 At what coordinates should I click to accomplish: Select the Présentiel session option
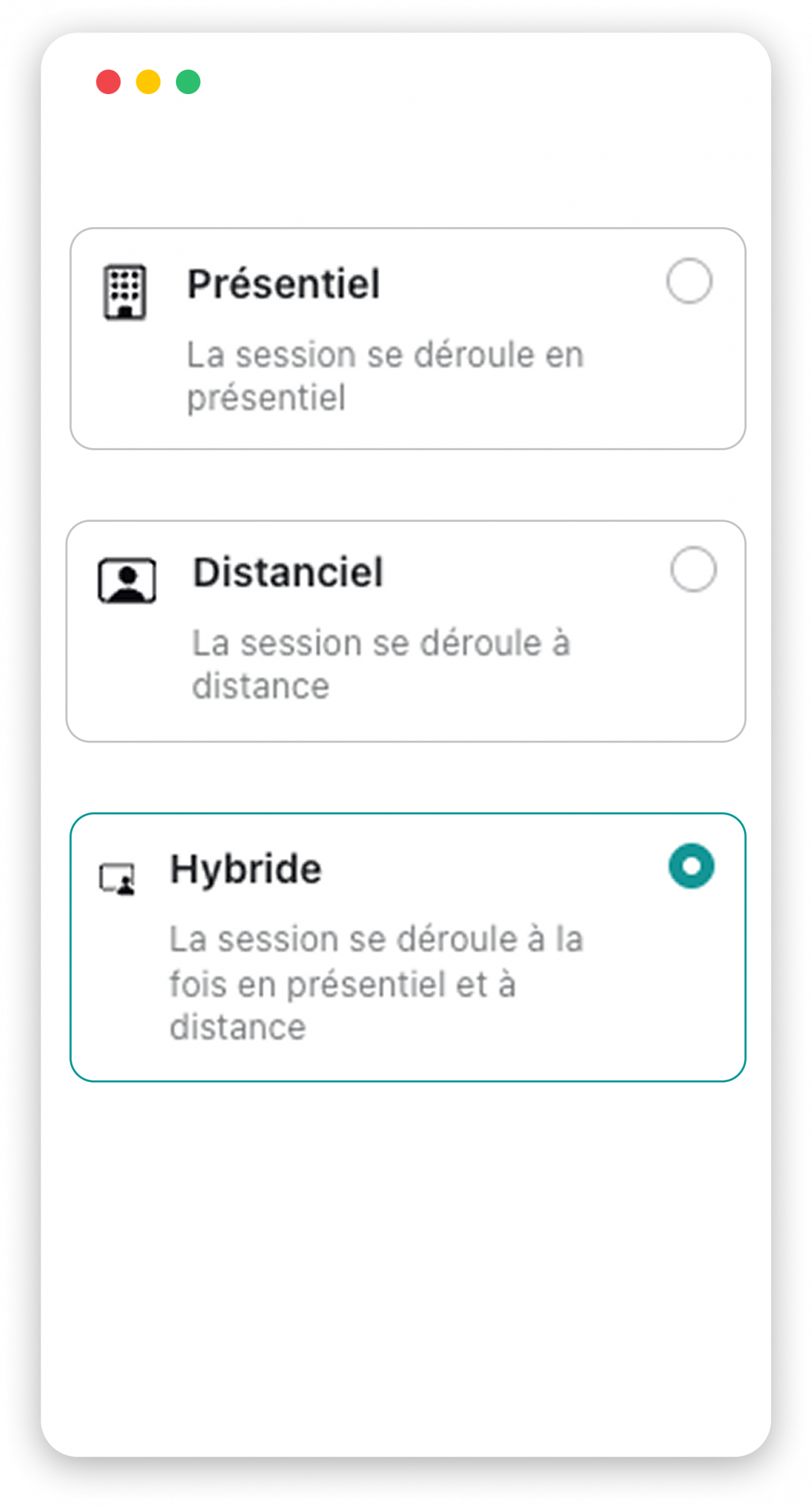(689, 281)
